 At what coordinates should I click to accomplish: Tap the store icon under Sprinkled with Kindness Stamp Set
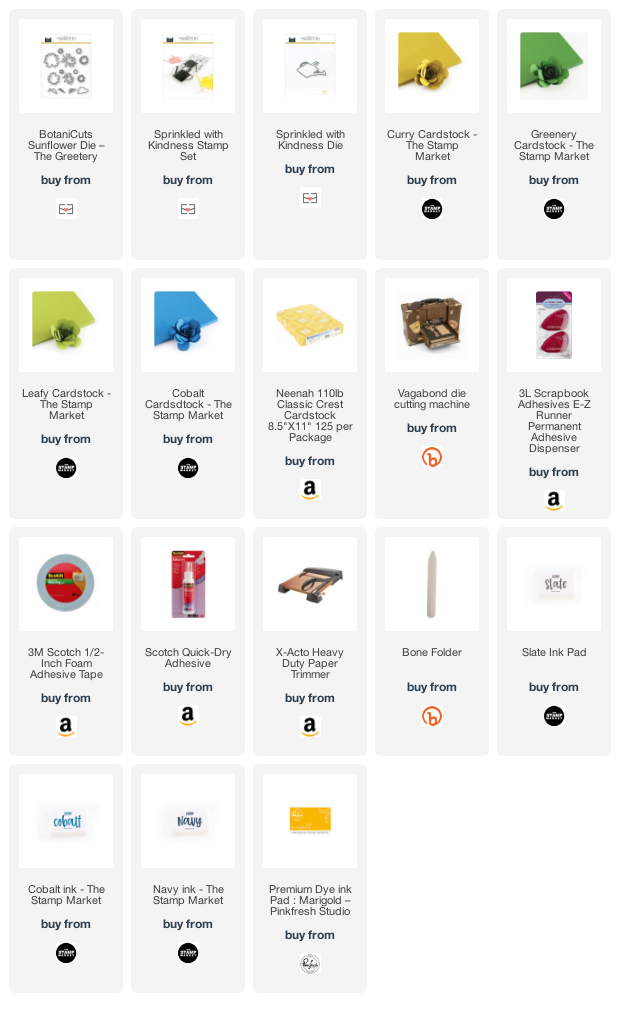point(188,209)
